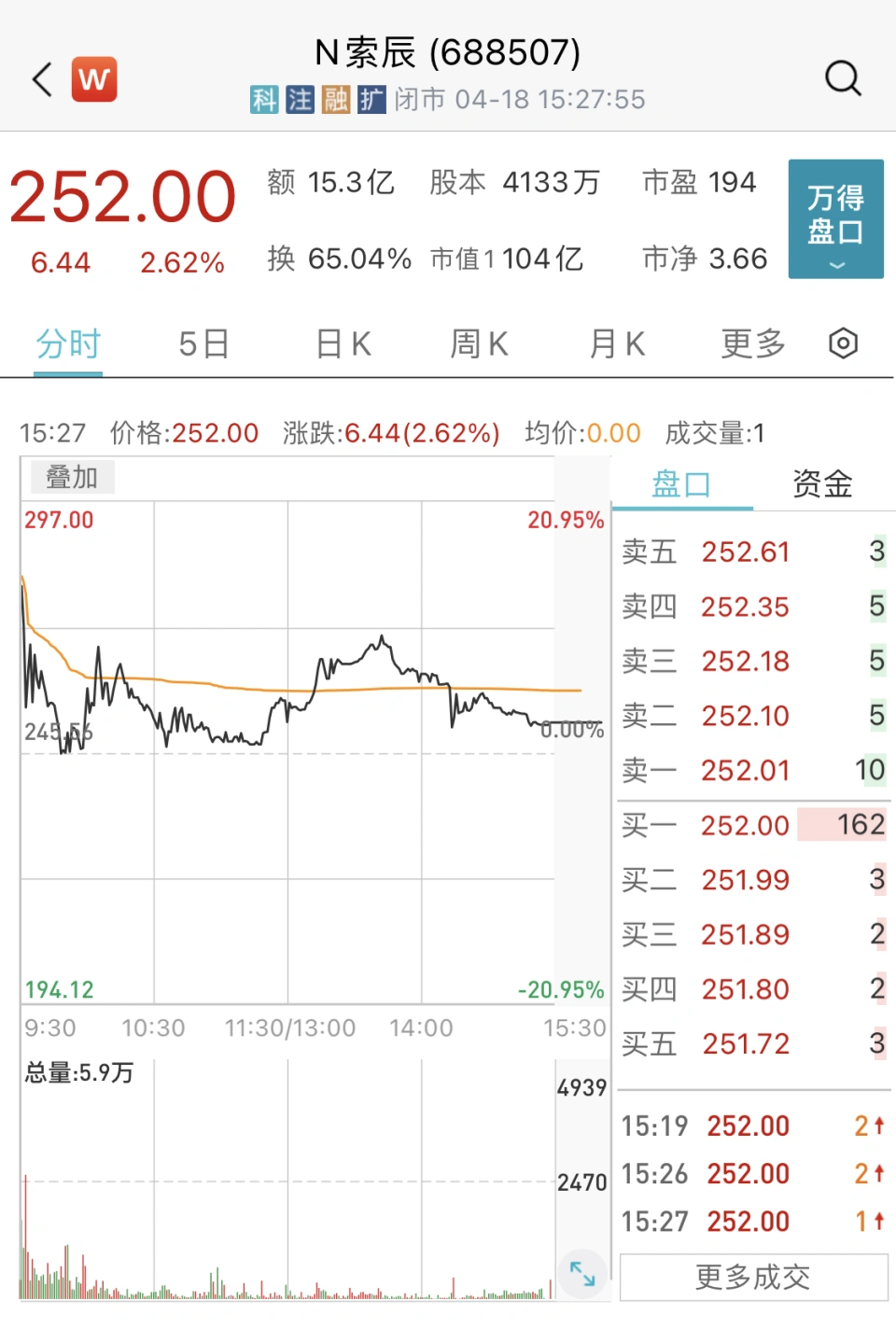Expand the chart to fullscreen
The width and height of the screenshot is (896, 1342).
[582, 1273]
